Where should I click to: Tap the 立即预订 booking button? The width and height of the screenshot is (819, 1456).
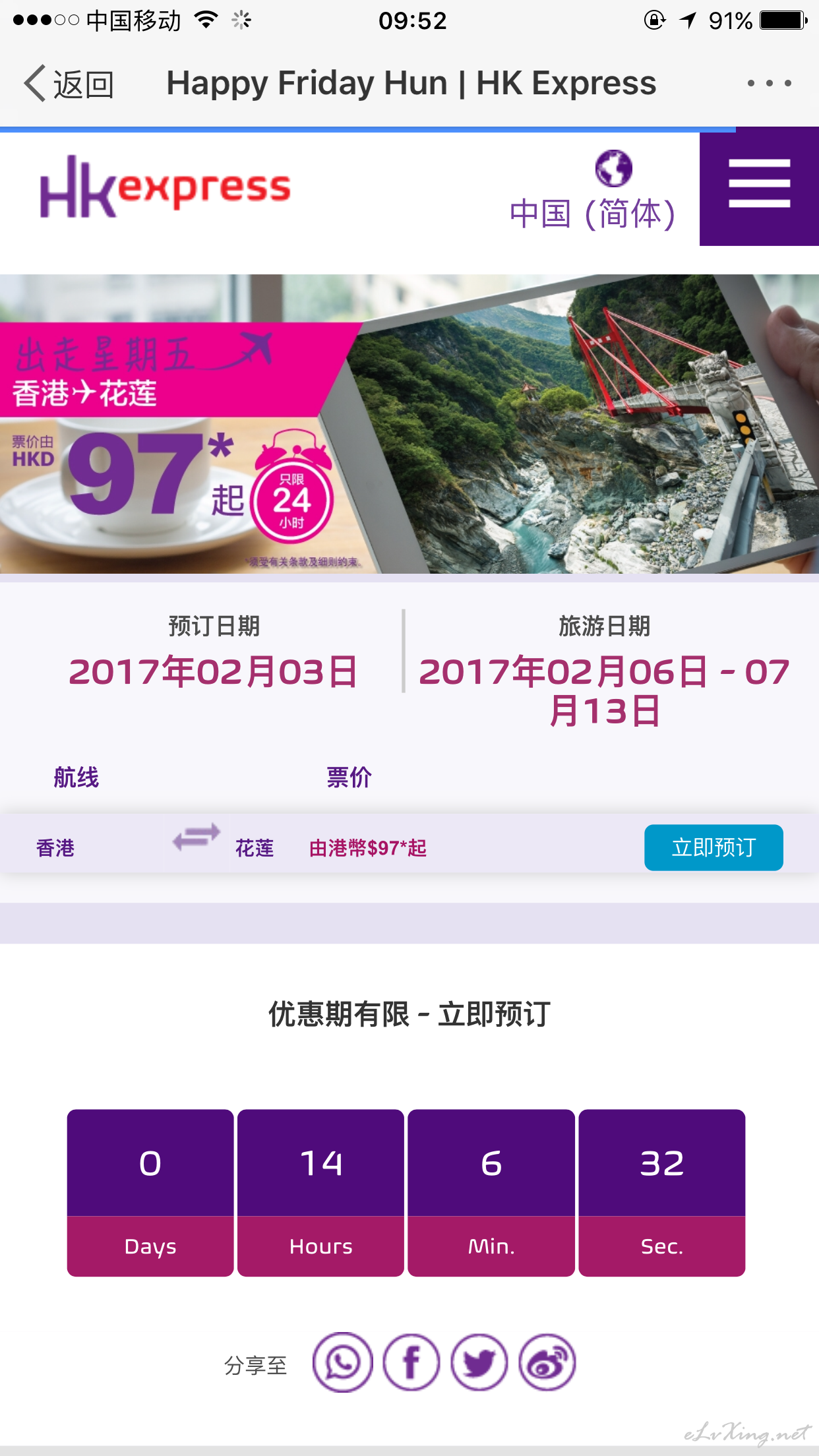click(713, 847)
